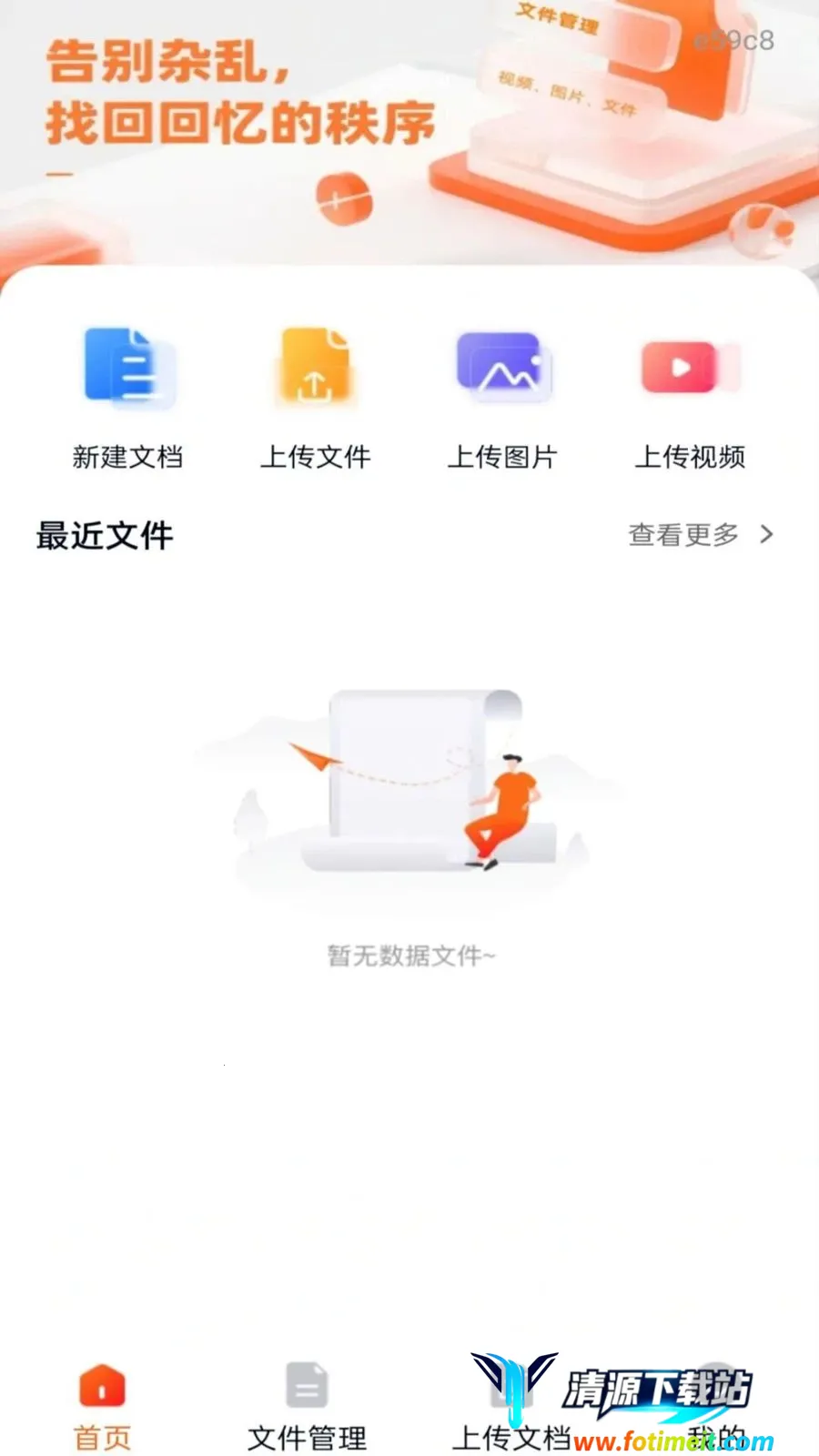Screen dimensions: 819x1456
Task: Open 查看更多 for recent files
Action: (x=701, y=534)
